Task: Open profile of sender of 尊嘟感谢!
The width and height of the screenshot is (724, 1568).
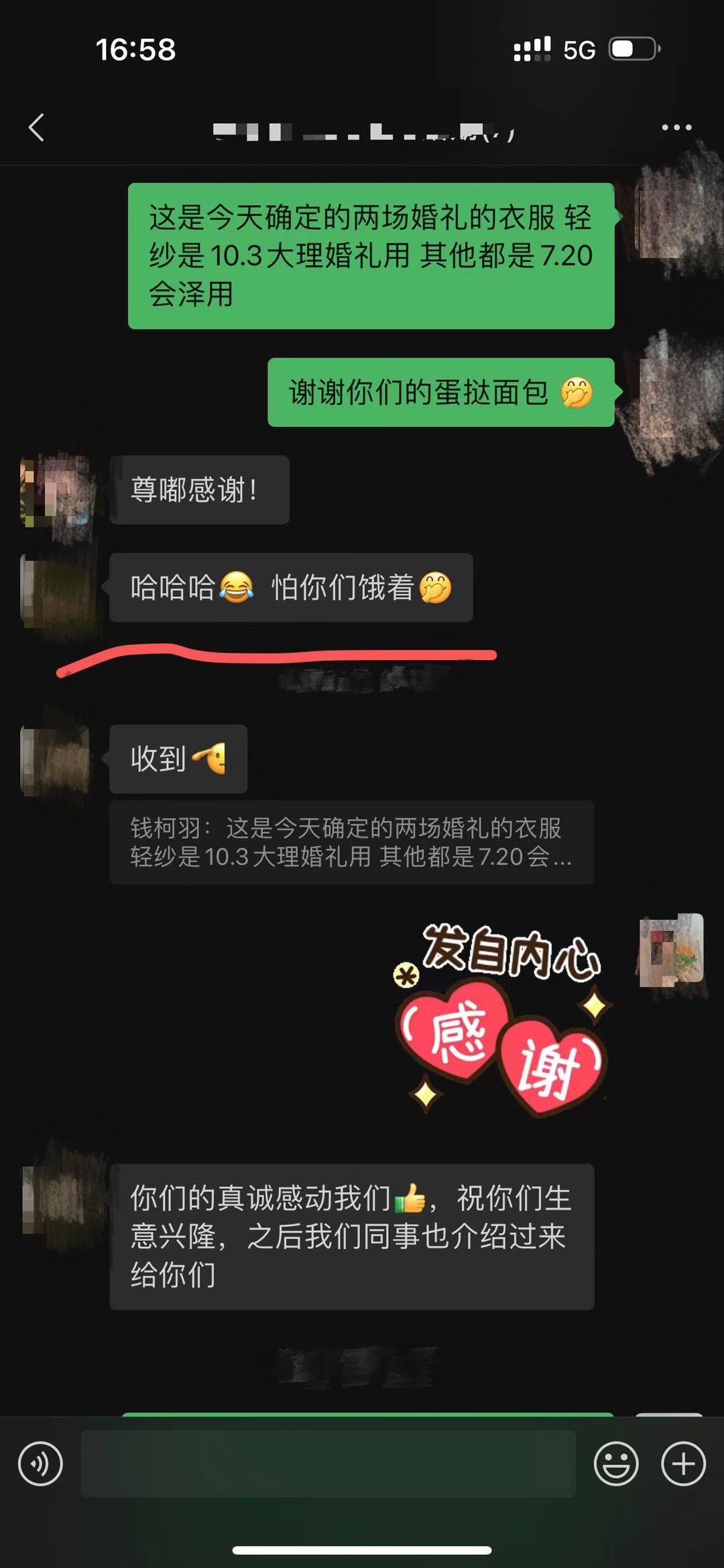Action: 55,491
